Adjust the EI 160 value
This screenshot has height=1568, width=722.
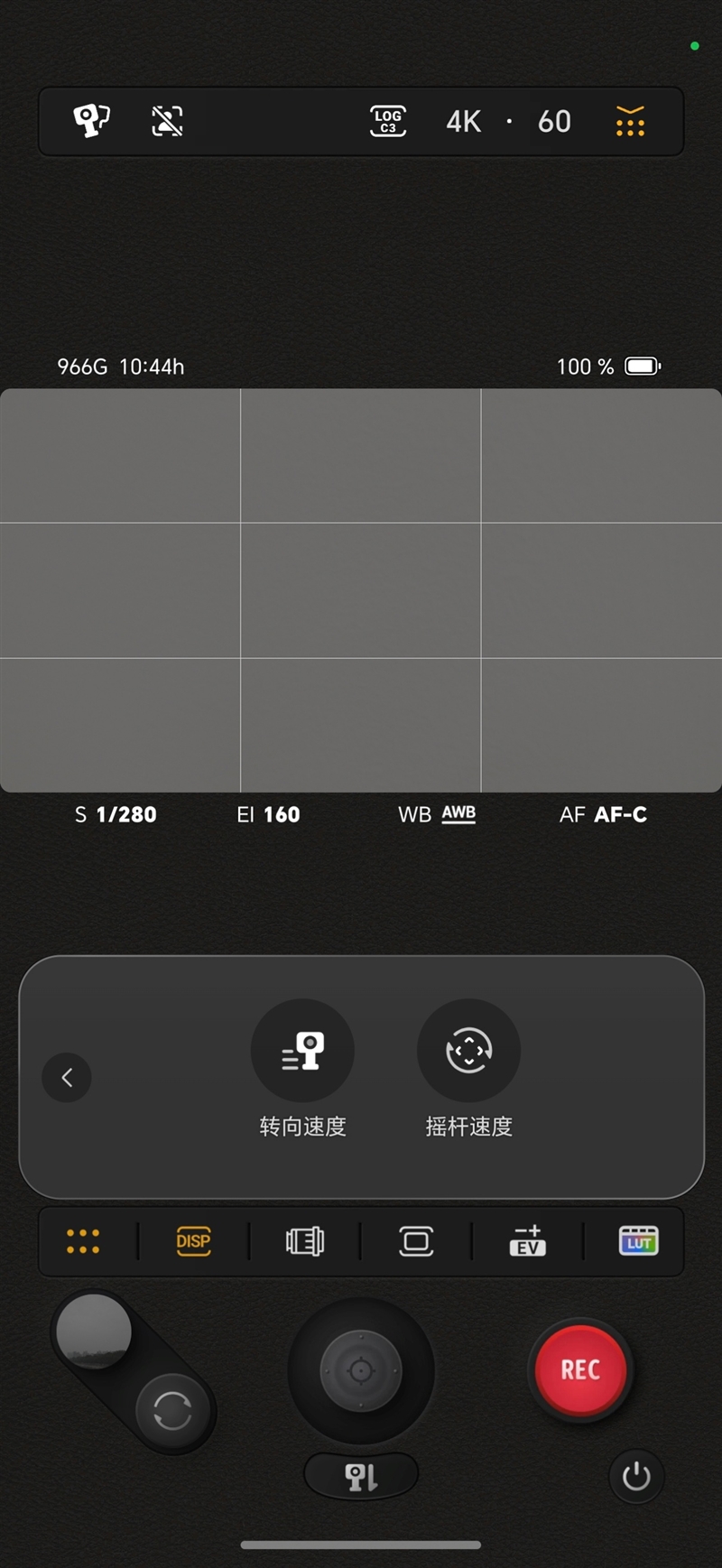(268, 814)
